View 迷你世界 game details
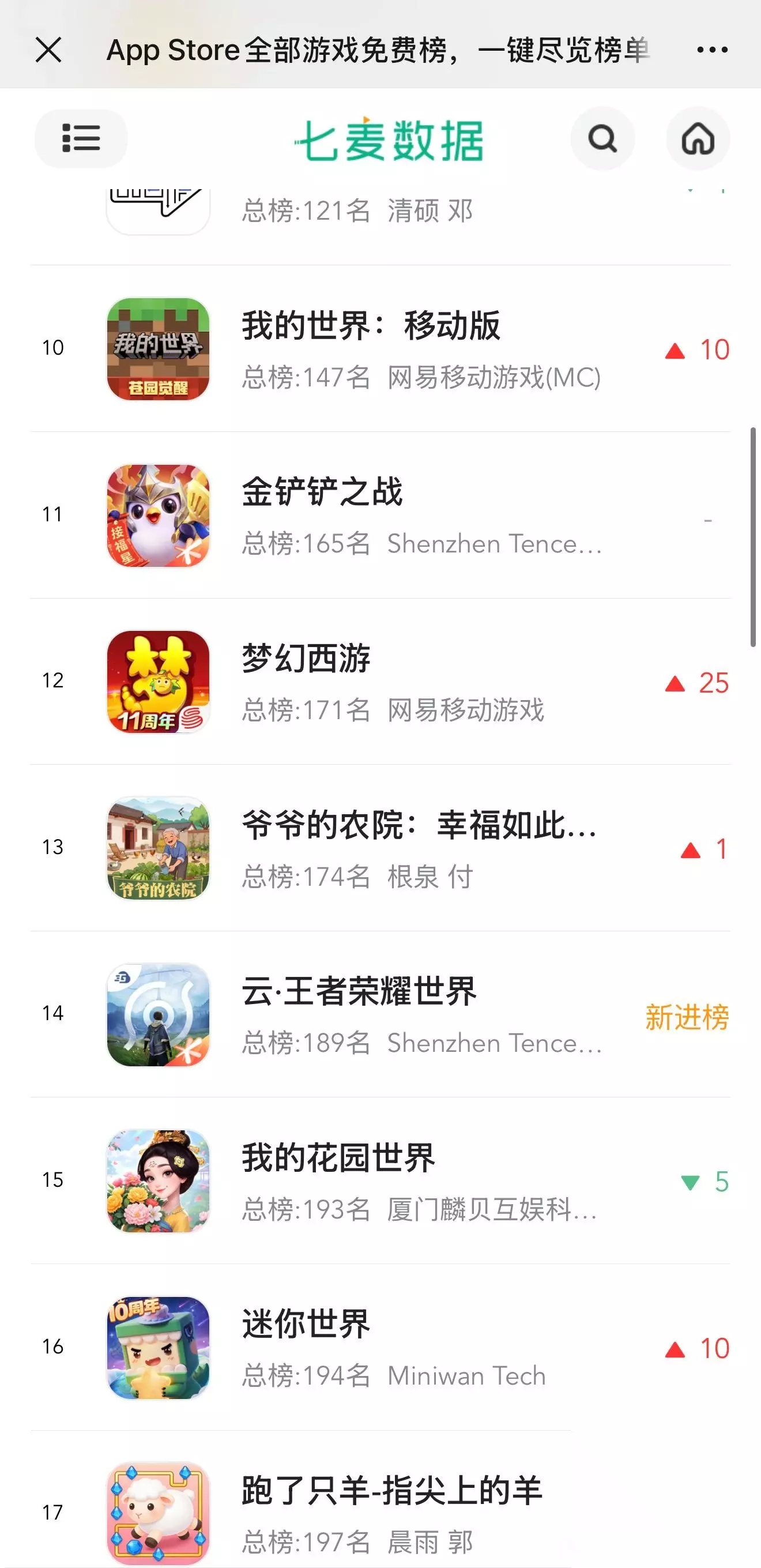Image resolution: width=761 pixels, height=1568 pixels. (x=380, y=1348)
